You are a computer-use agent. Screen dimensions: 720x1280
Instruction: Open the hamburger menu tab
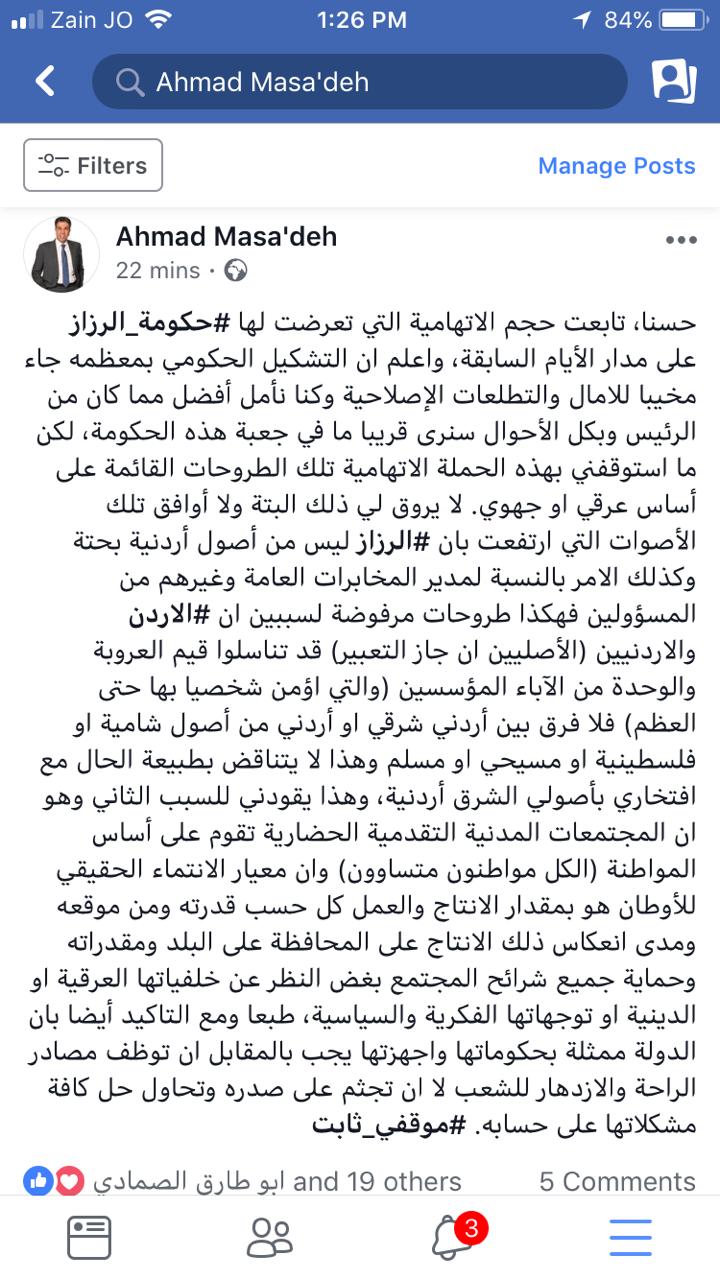[x=630, y=1238]
